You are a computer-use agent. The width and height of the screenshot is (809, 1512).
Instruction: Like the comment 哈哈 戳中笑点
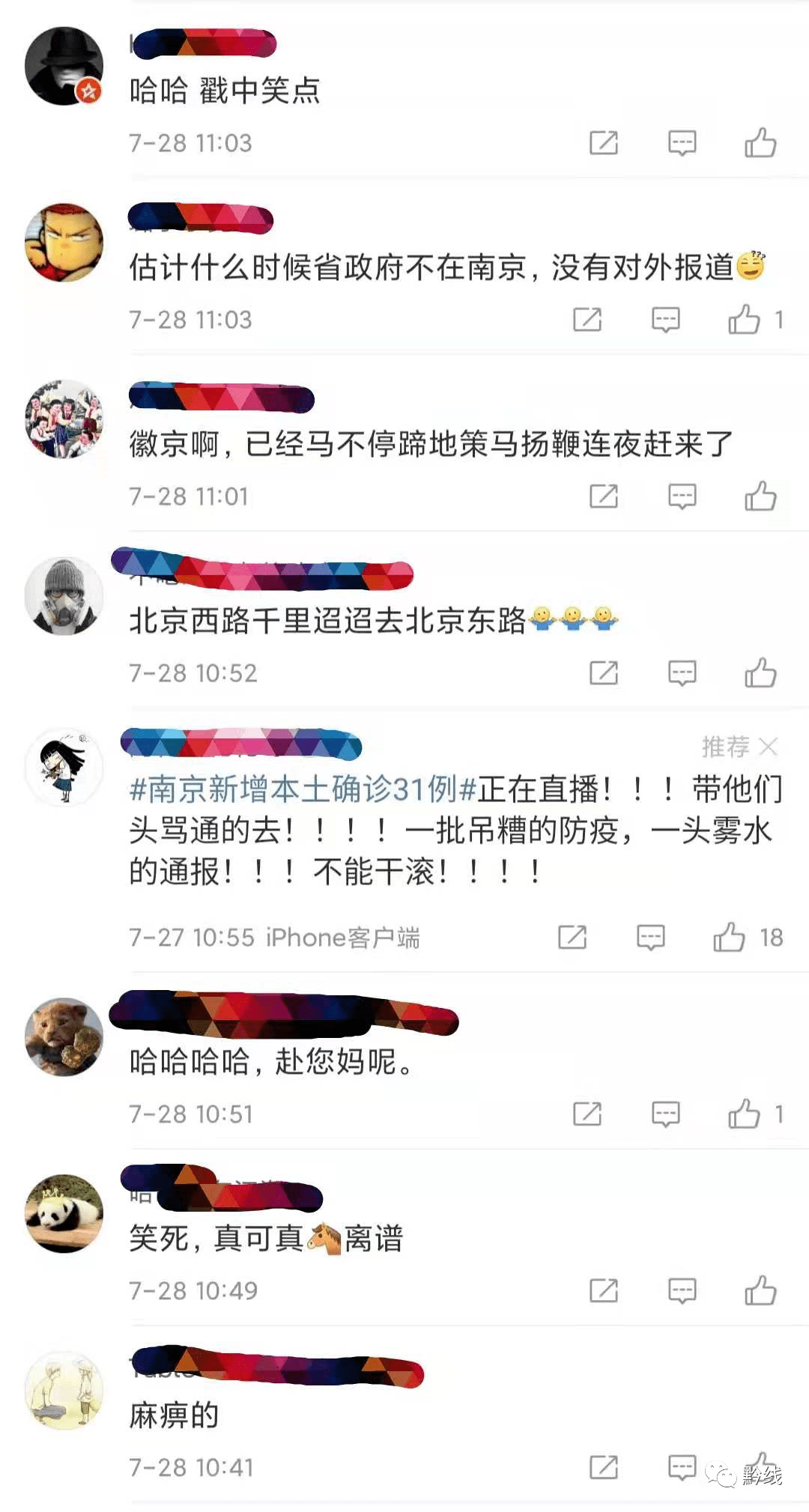pos(760,142)
